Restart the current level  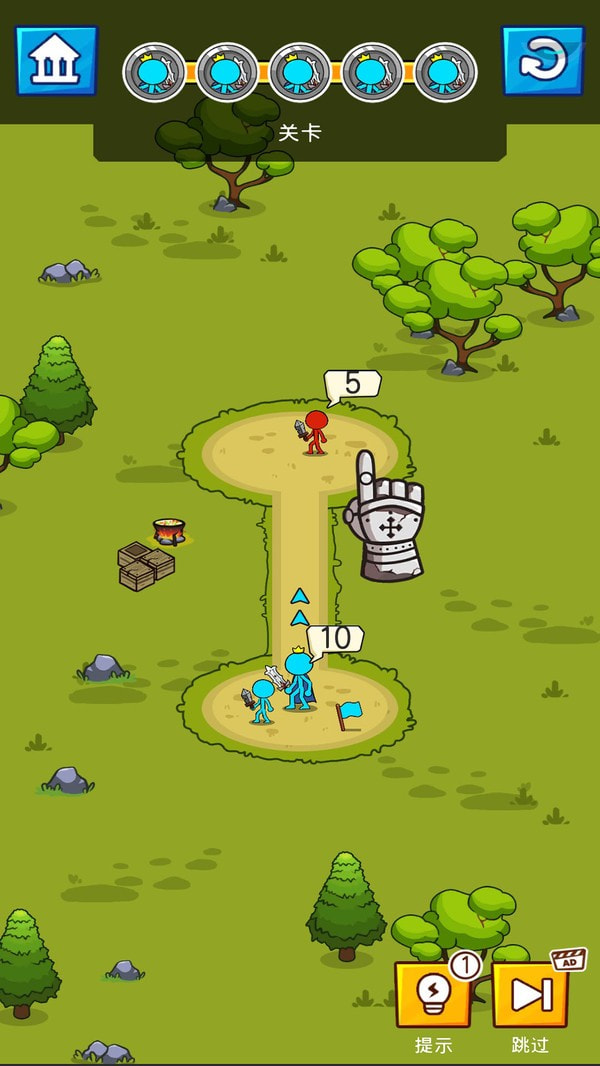543,61
